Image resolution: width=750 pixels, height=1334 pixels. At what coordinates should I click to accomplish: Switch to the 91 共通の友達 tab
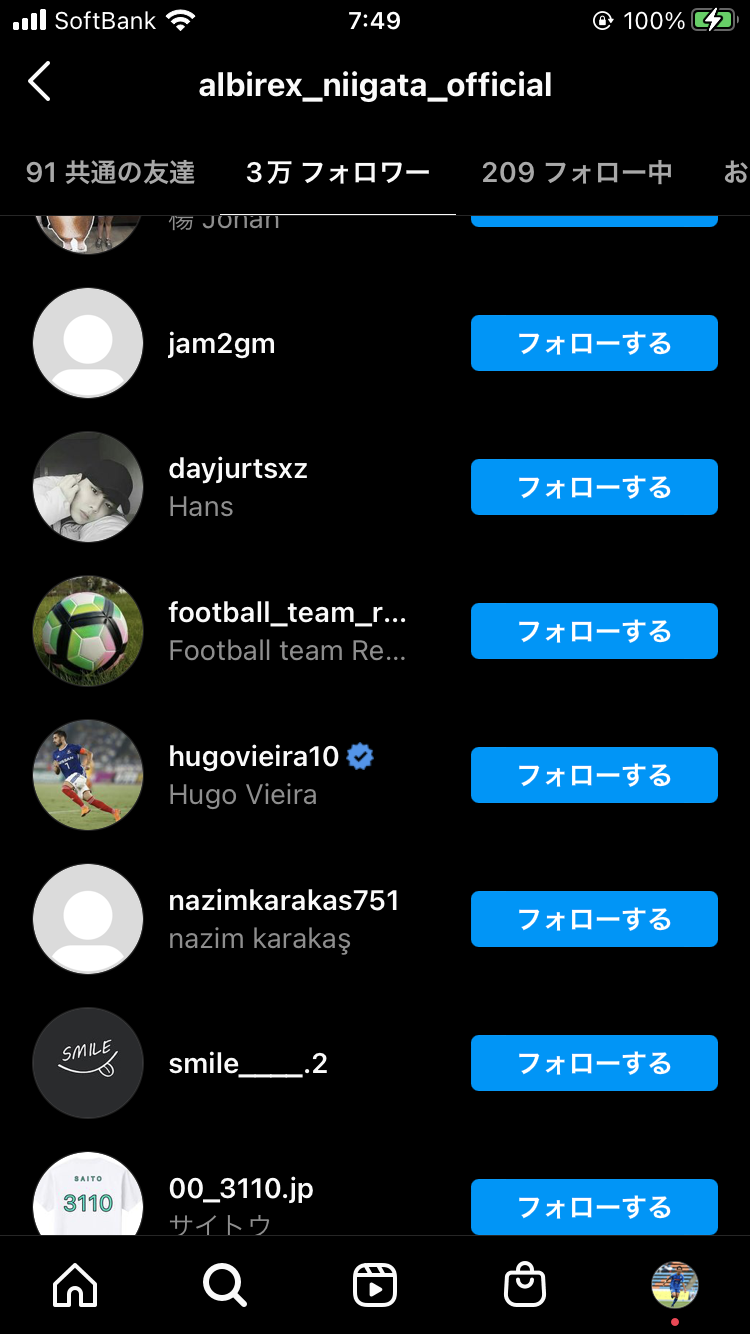point(110,173)
